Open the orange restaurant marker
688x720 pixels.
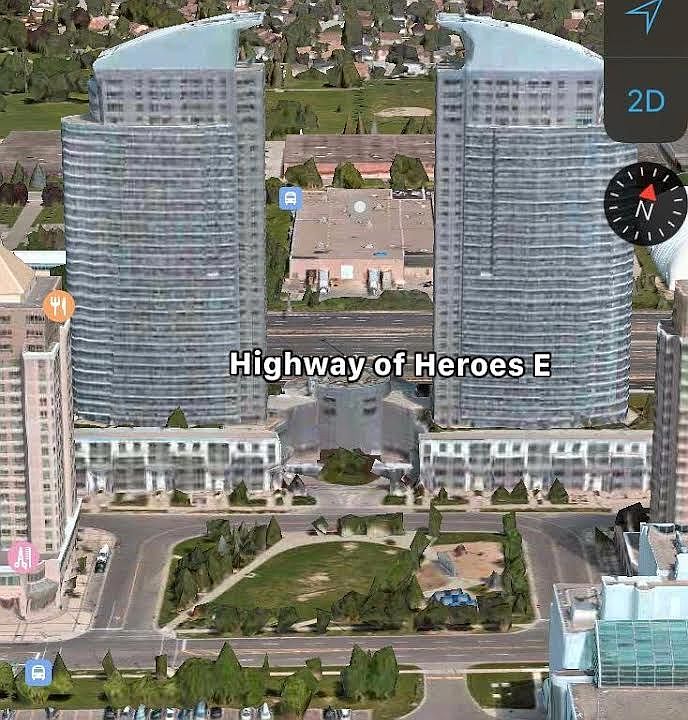click(x=58, y=306)
